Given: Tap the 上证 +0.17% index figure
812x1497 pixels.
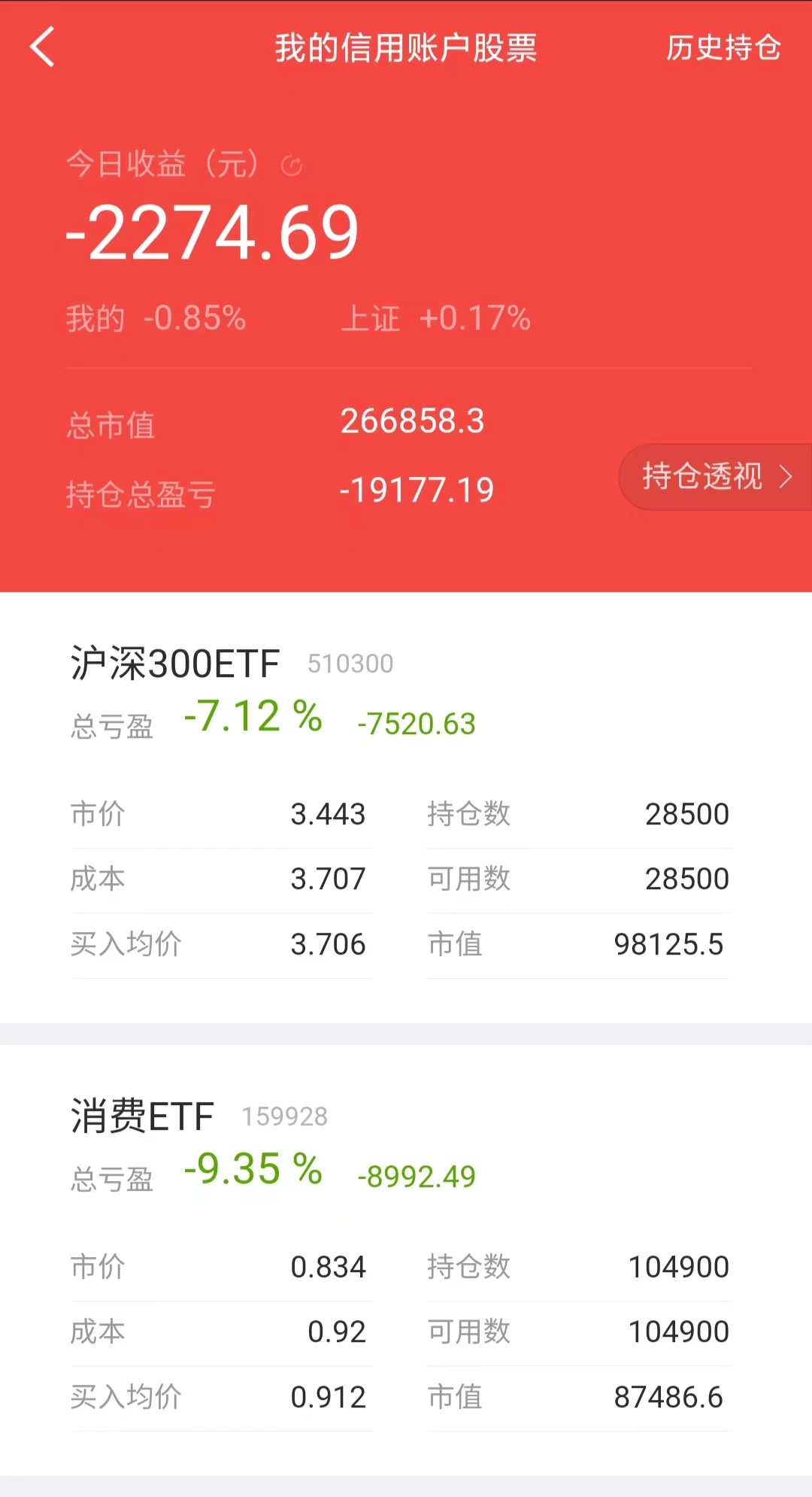Looking at the screenshot, I should [435, 318].
